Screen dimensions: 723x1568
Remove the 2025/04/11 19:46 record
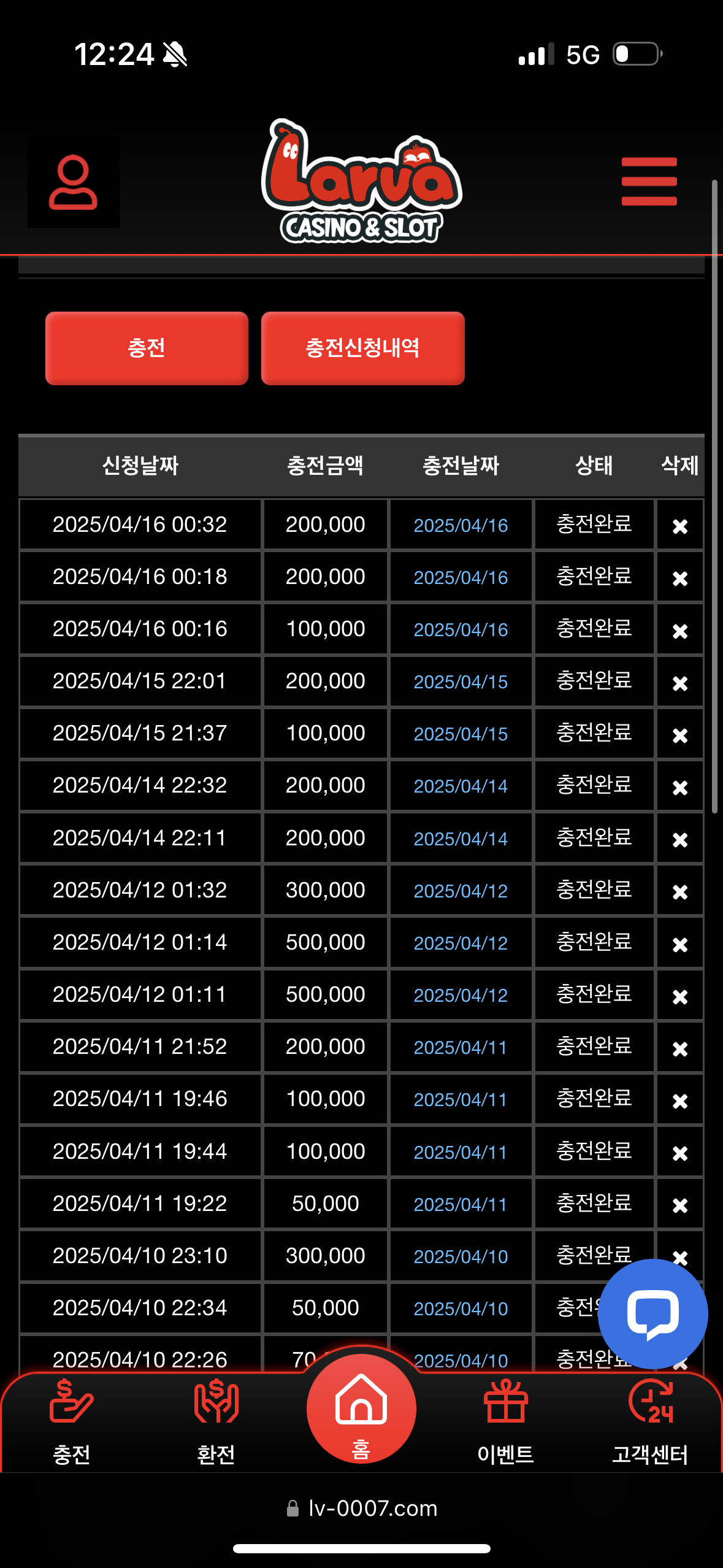coord(679,1099)
